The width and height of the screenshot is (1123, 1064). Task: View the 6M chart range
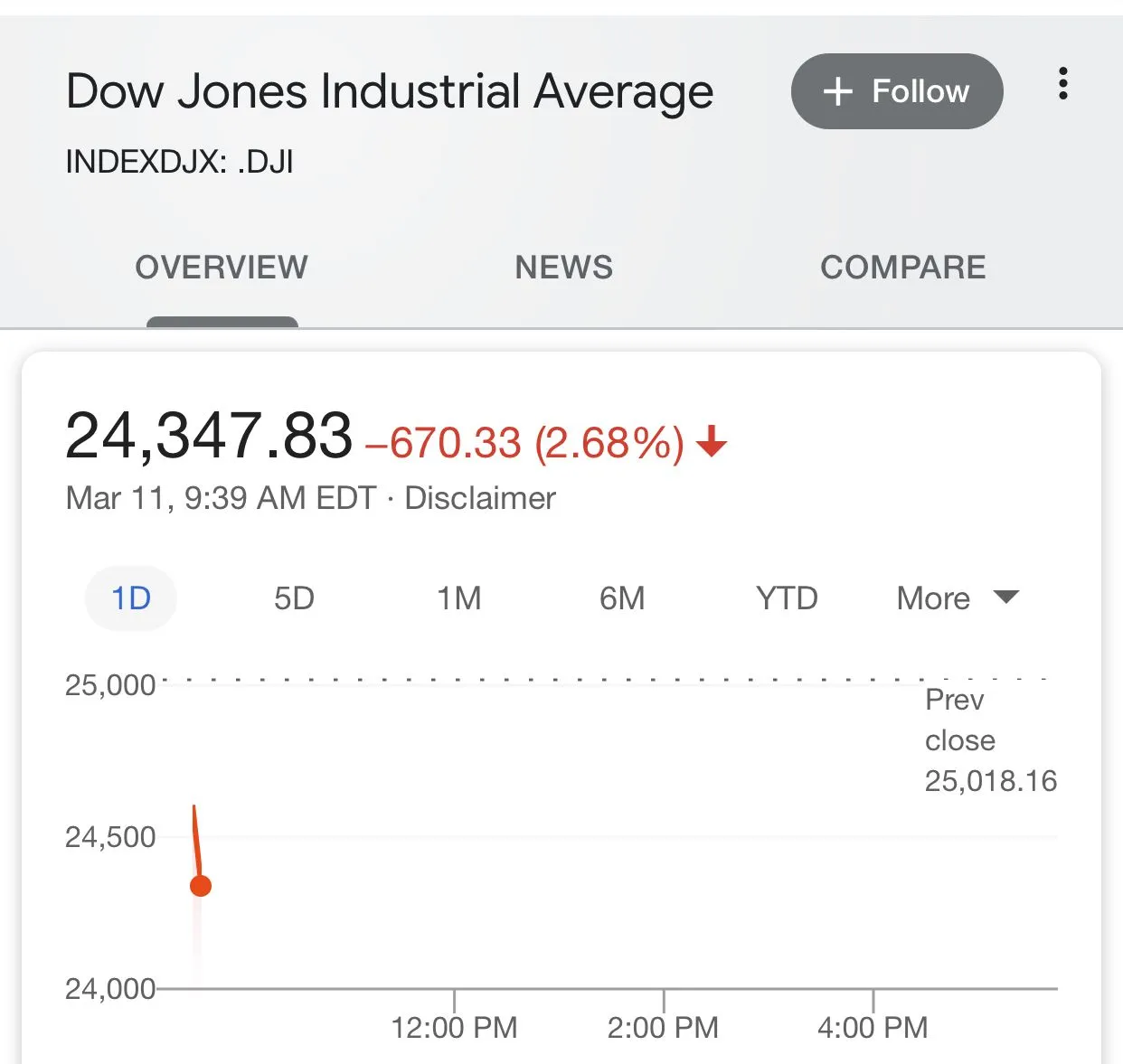[x=622, y=598]
